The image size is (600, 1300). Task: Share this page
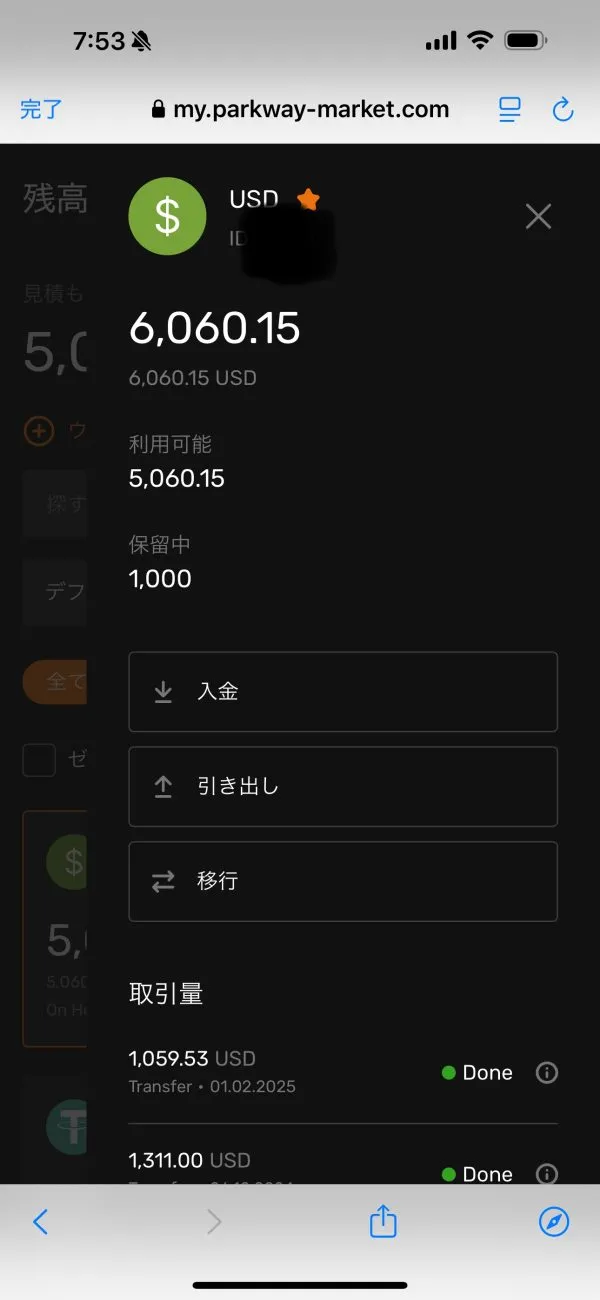383,1220
